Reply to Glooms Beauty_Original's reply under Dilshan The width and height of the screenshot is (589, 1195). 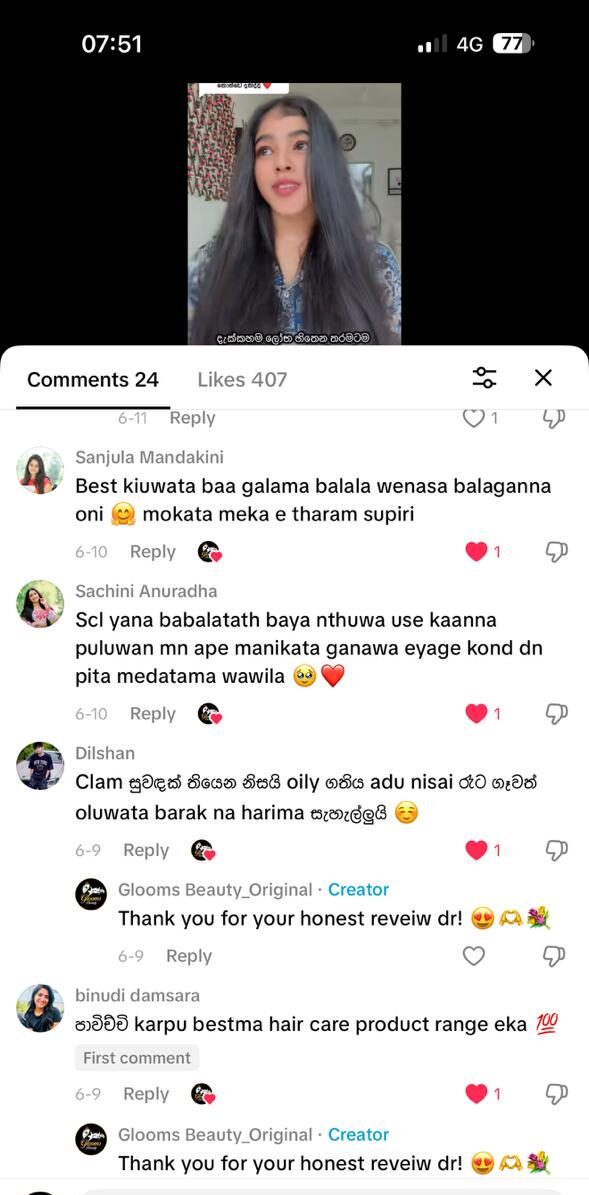[189, 956]
